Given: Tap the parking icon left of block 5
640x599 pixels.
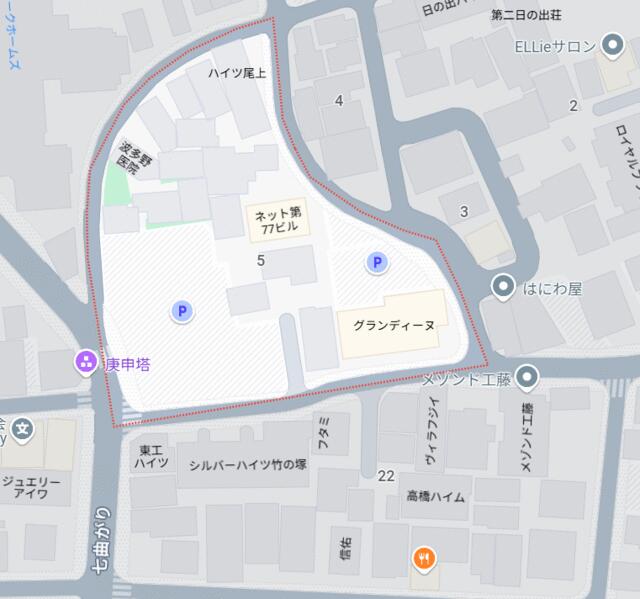Looking at the screenshot, I should (182, 312).
